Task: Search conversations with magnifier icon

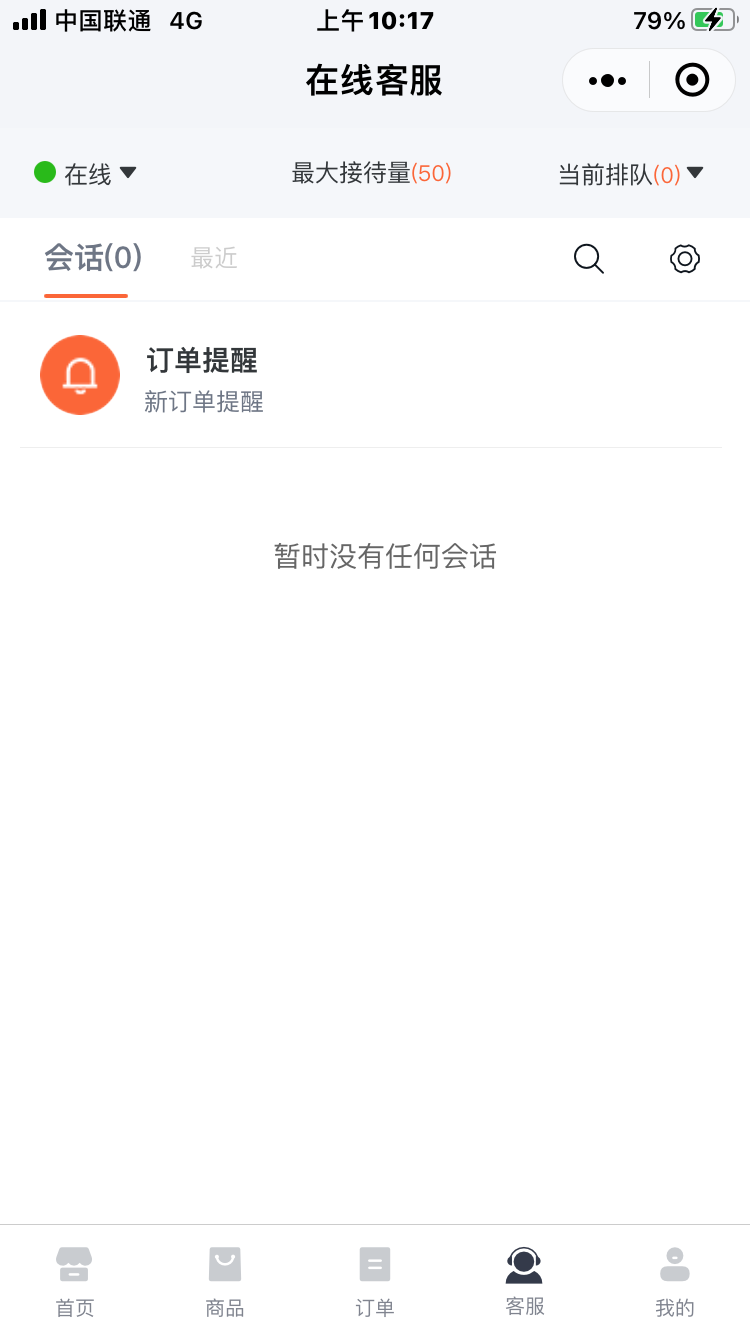Action: 589,259
